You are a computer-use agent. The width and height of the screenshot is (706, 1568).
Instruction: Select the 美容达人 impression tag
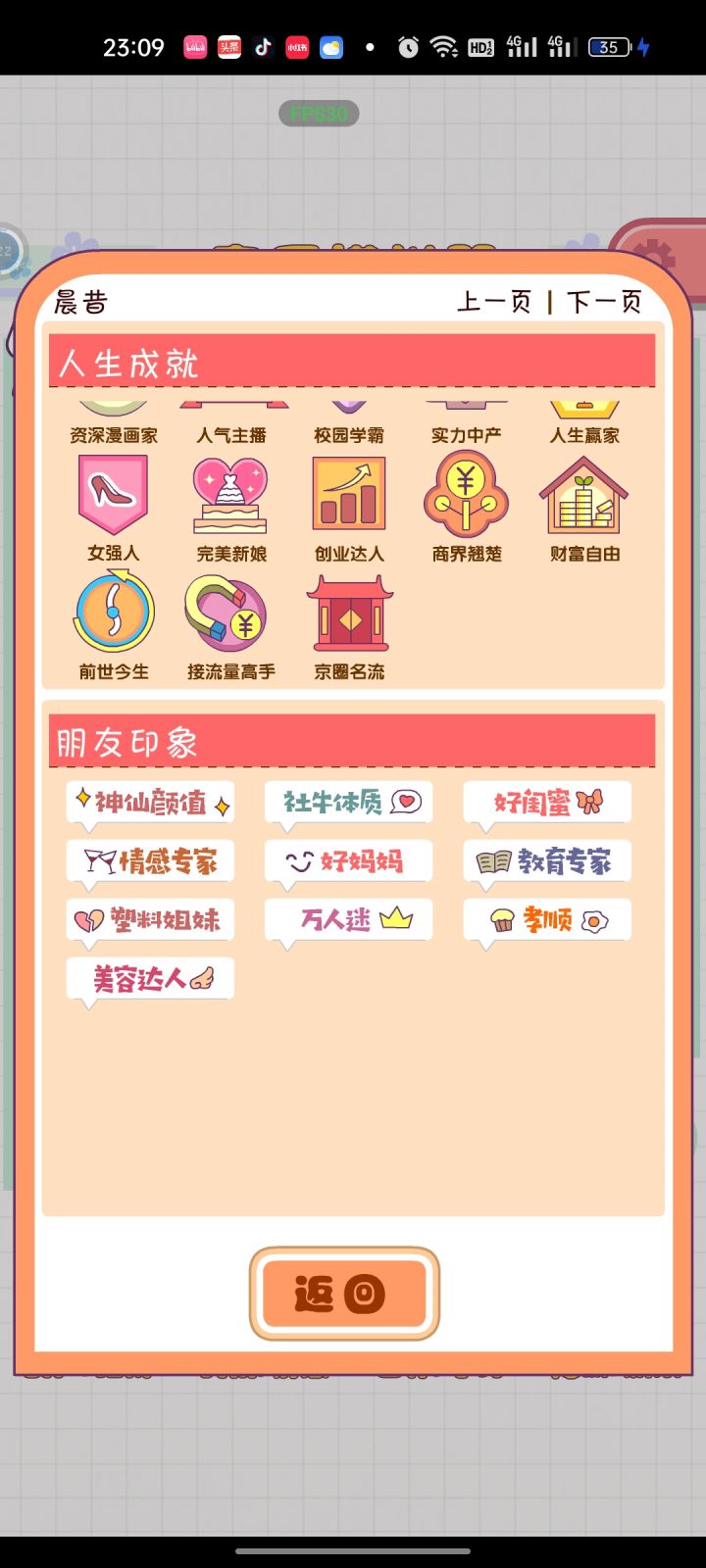pos(149,977)
